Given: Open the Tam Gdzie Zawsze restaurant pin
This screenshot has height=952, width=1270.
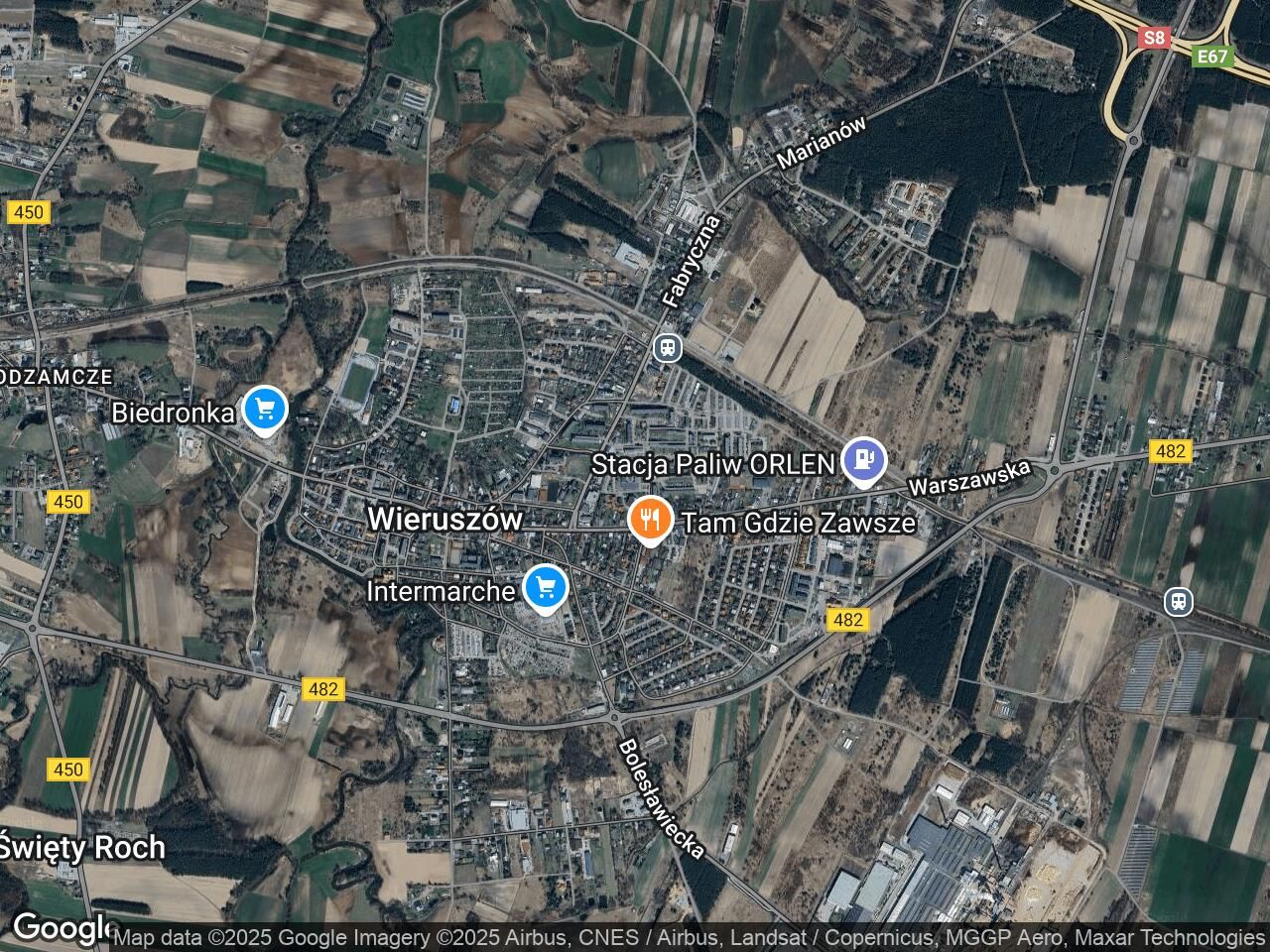Looking at the screenshot, I should click(650, 519).
